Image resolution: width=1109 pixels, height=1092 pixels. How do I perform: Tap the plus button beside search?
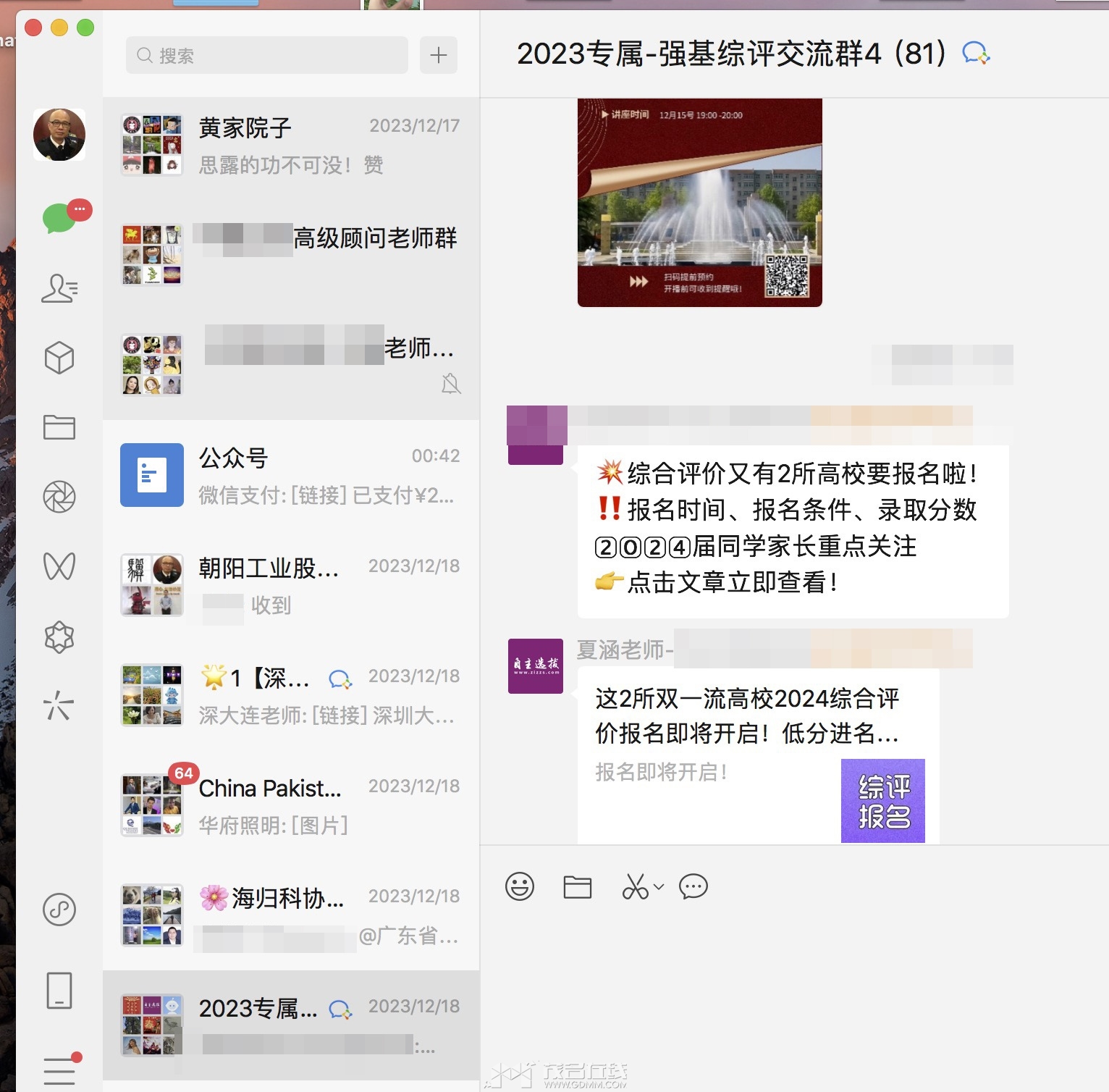tap(438, 55)
